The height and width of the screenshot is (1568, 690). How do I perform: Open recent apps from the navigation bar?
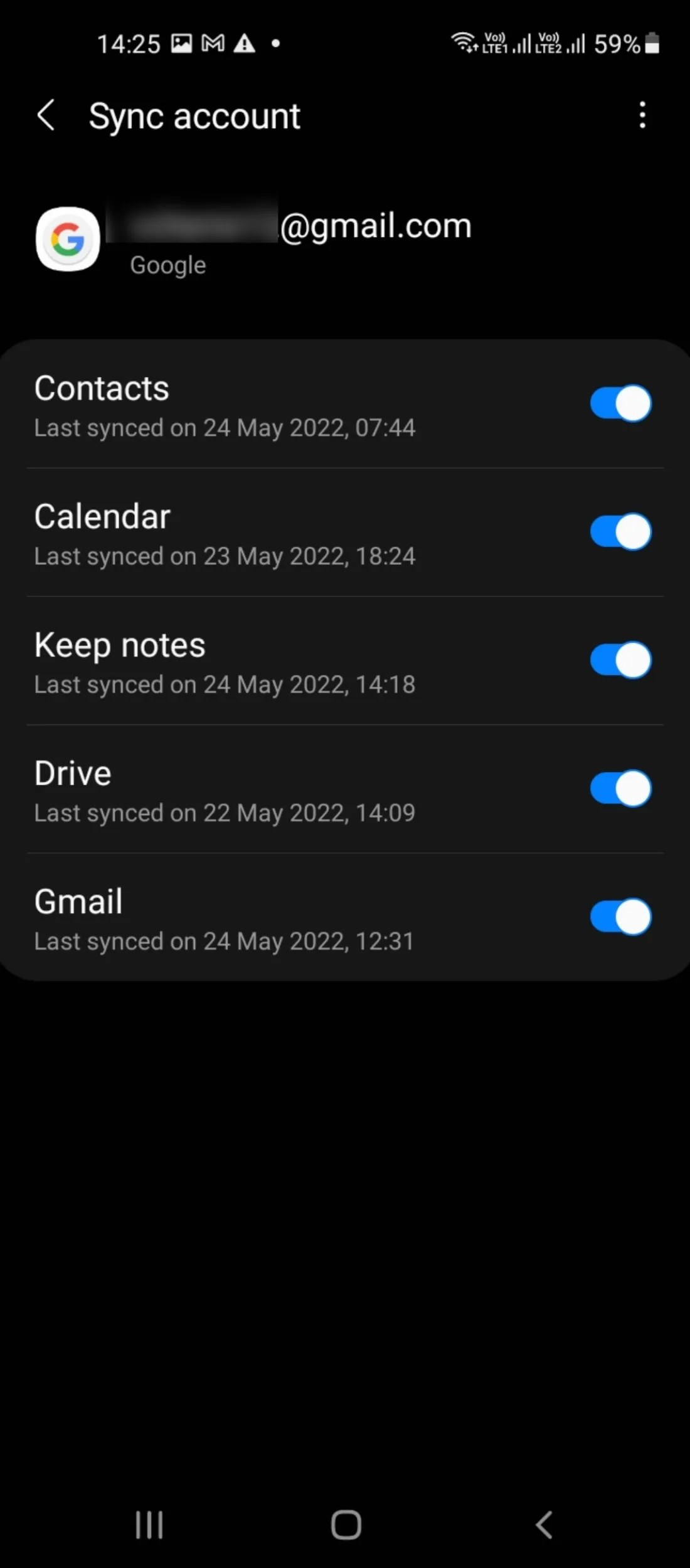point(149,1525)
